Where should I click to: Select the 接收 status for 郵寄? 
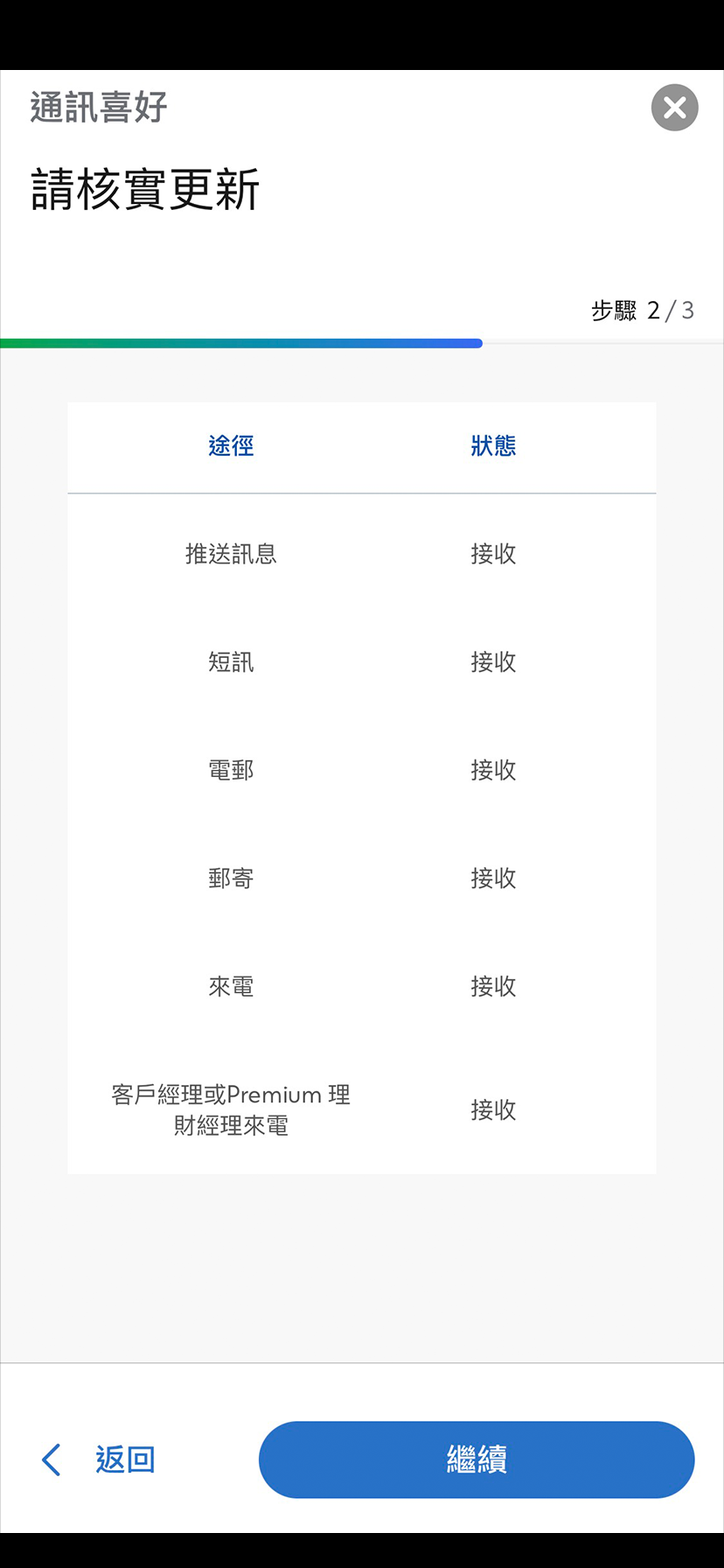[493, 878]
